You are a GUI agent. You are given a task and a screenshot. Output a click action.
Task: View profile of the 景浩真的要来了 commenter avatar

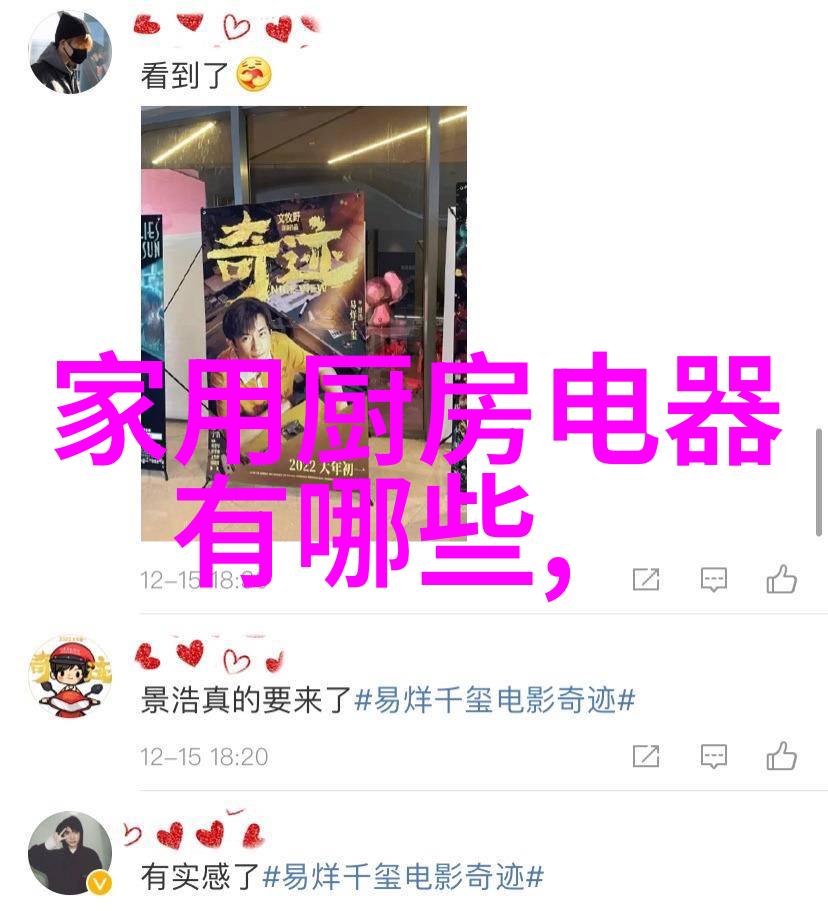click(69, 675)
